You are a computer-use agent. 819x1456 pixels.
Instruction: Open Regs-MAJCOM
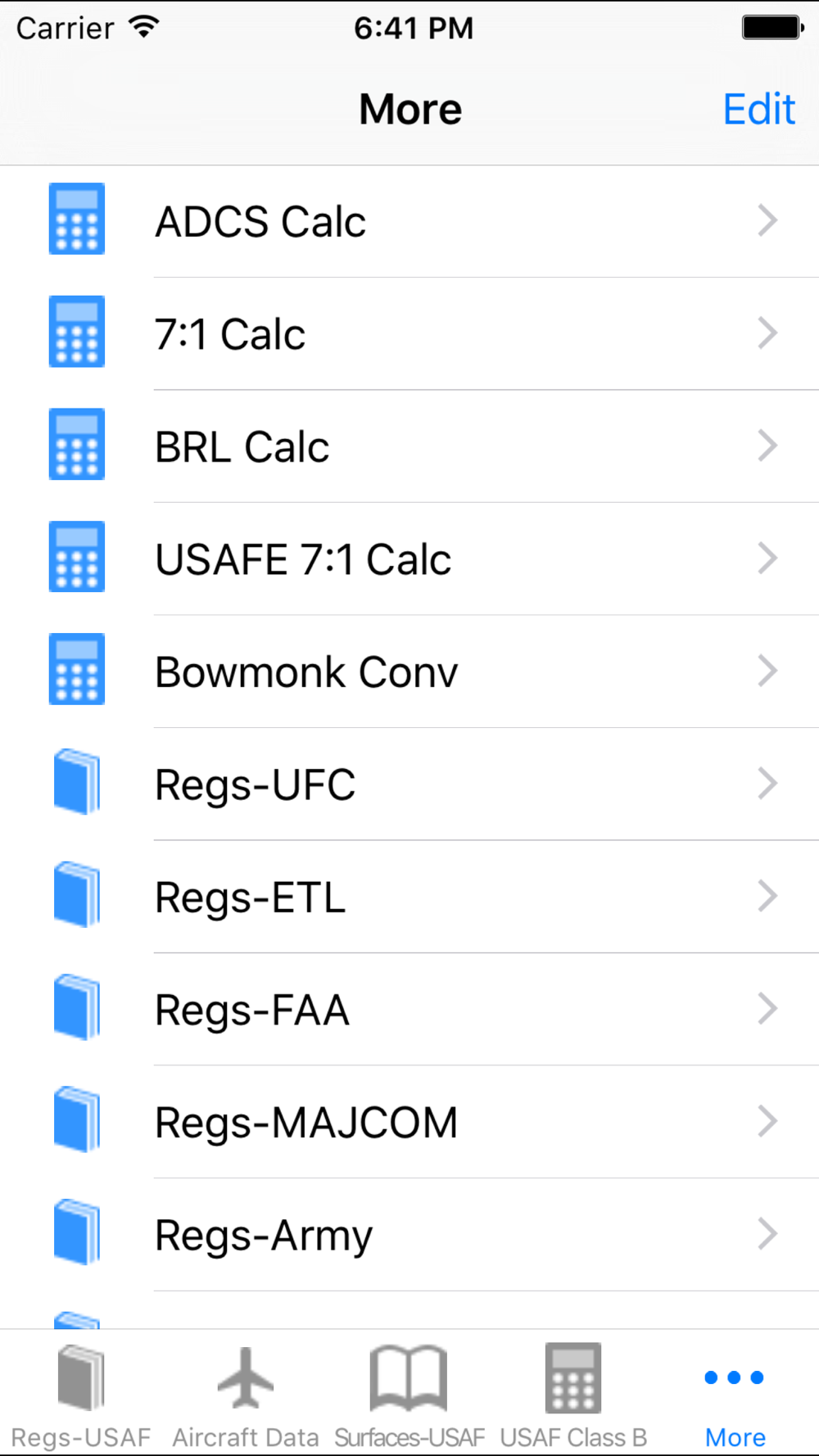click(409, 1122)
